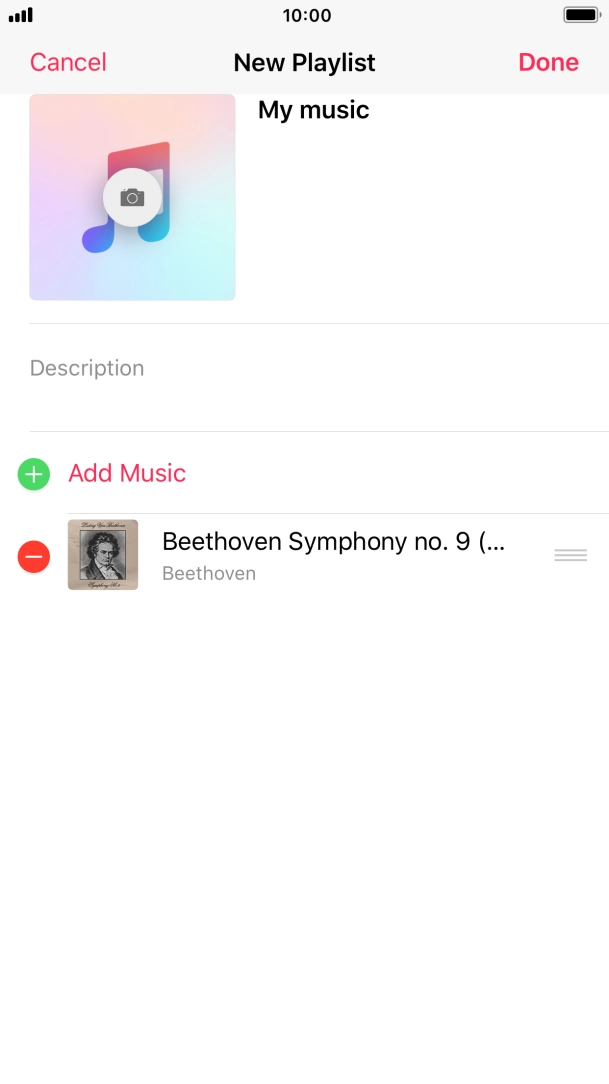Viewport: 609px width, 1084px height.
Task: Tap Done to save the playlist
Action: pos(548,62)
